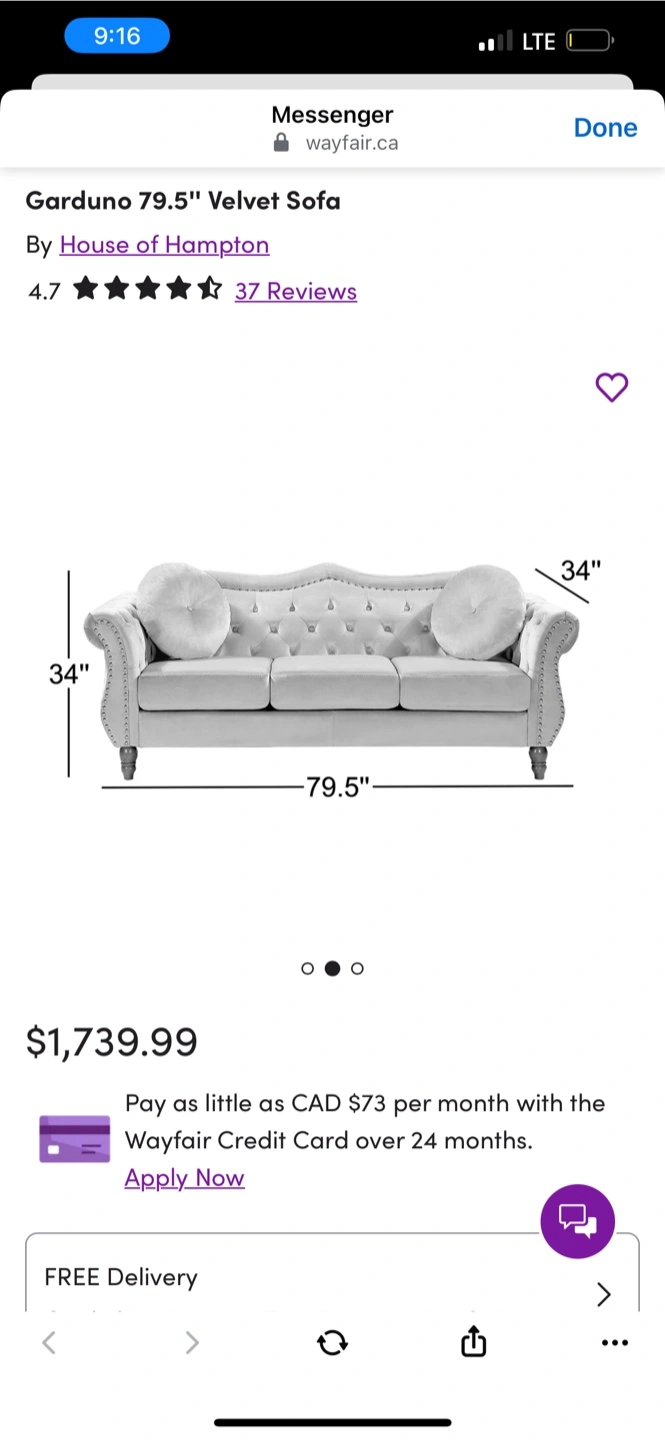Screen dimensions: 665x1440
Task: Jump to the third image dot
Action: coord(358,968)
